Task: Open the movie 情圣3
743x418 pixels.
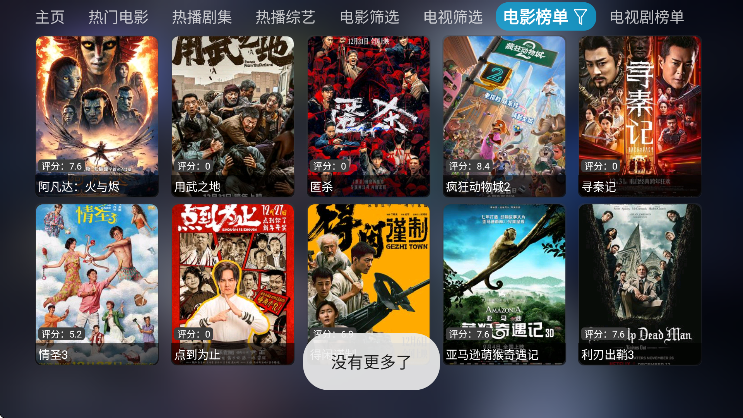Action: click(x=96, y=283)
